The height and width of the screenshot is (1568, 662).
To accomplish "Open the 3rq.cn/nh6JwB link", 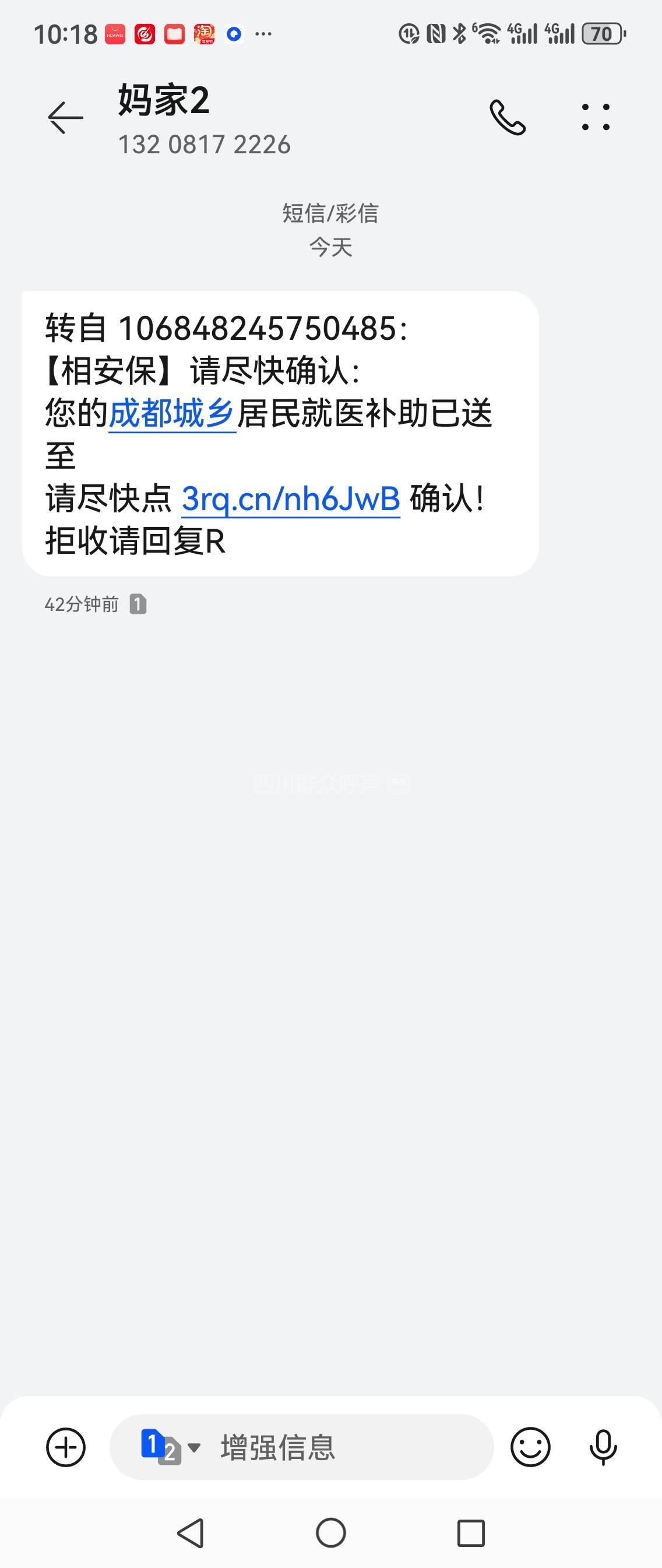I will [x=291, y=499].
